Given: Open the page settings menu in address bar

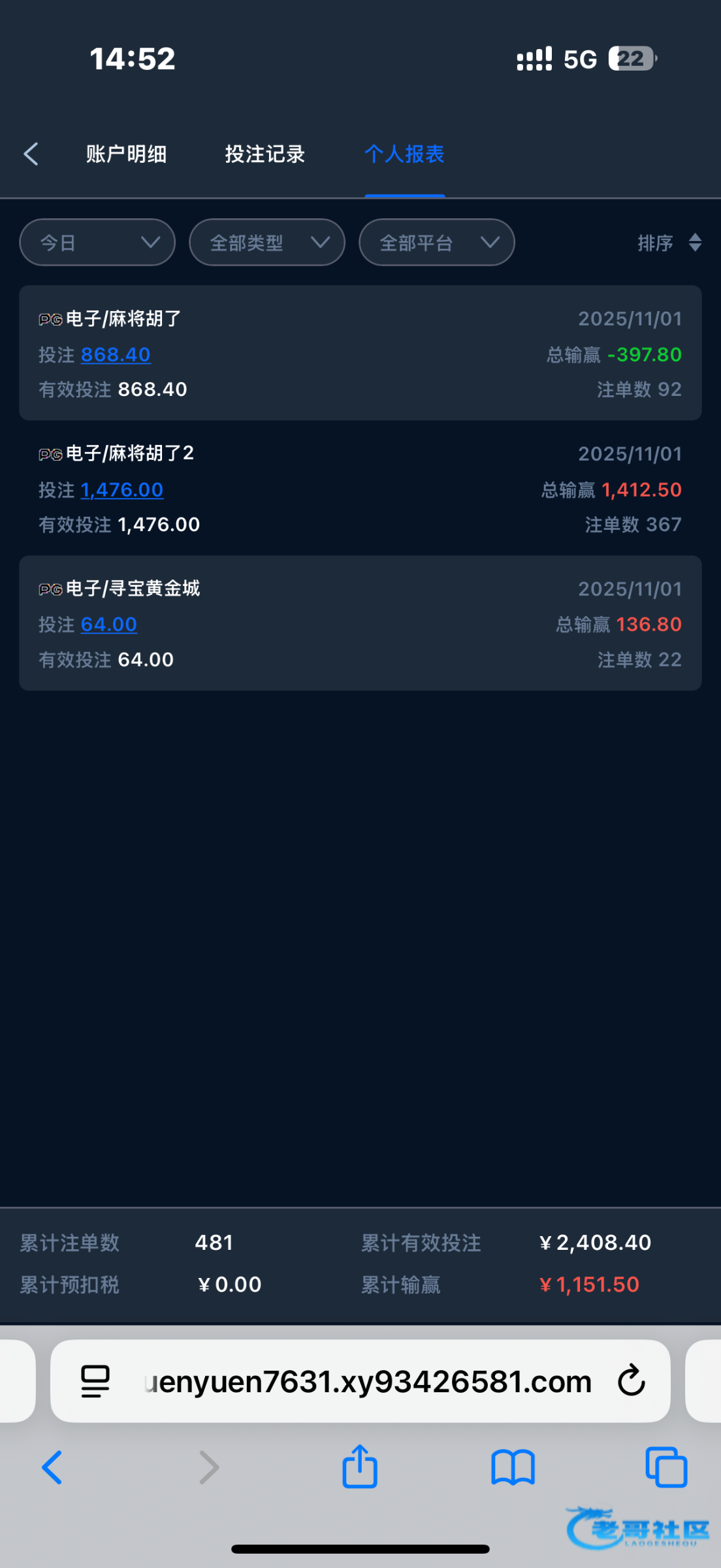Looking at the screenshot, I should tap(95, 1381).
